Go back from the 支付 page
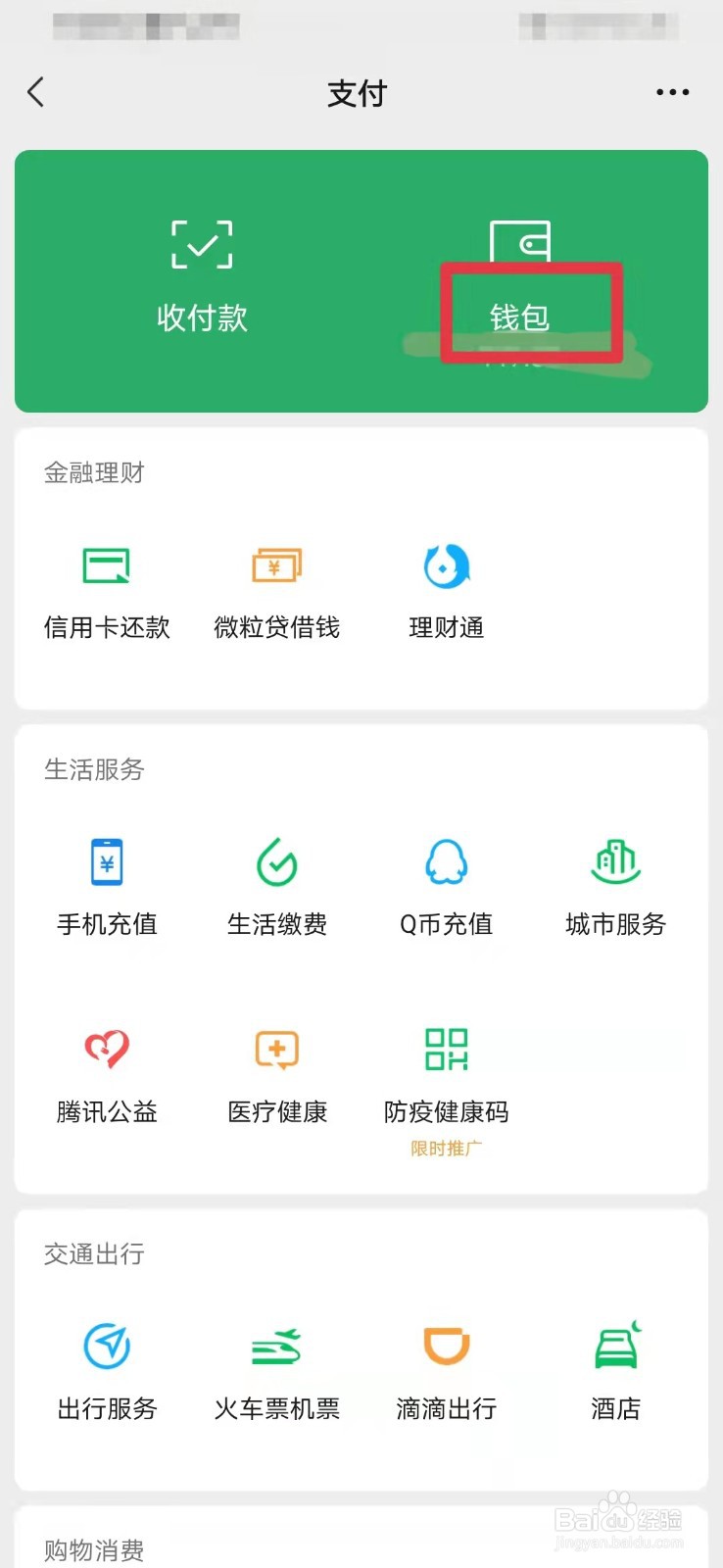Viewport: 723px width, 1568px height. [x=36, y=93]
